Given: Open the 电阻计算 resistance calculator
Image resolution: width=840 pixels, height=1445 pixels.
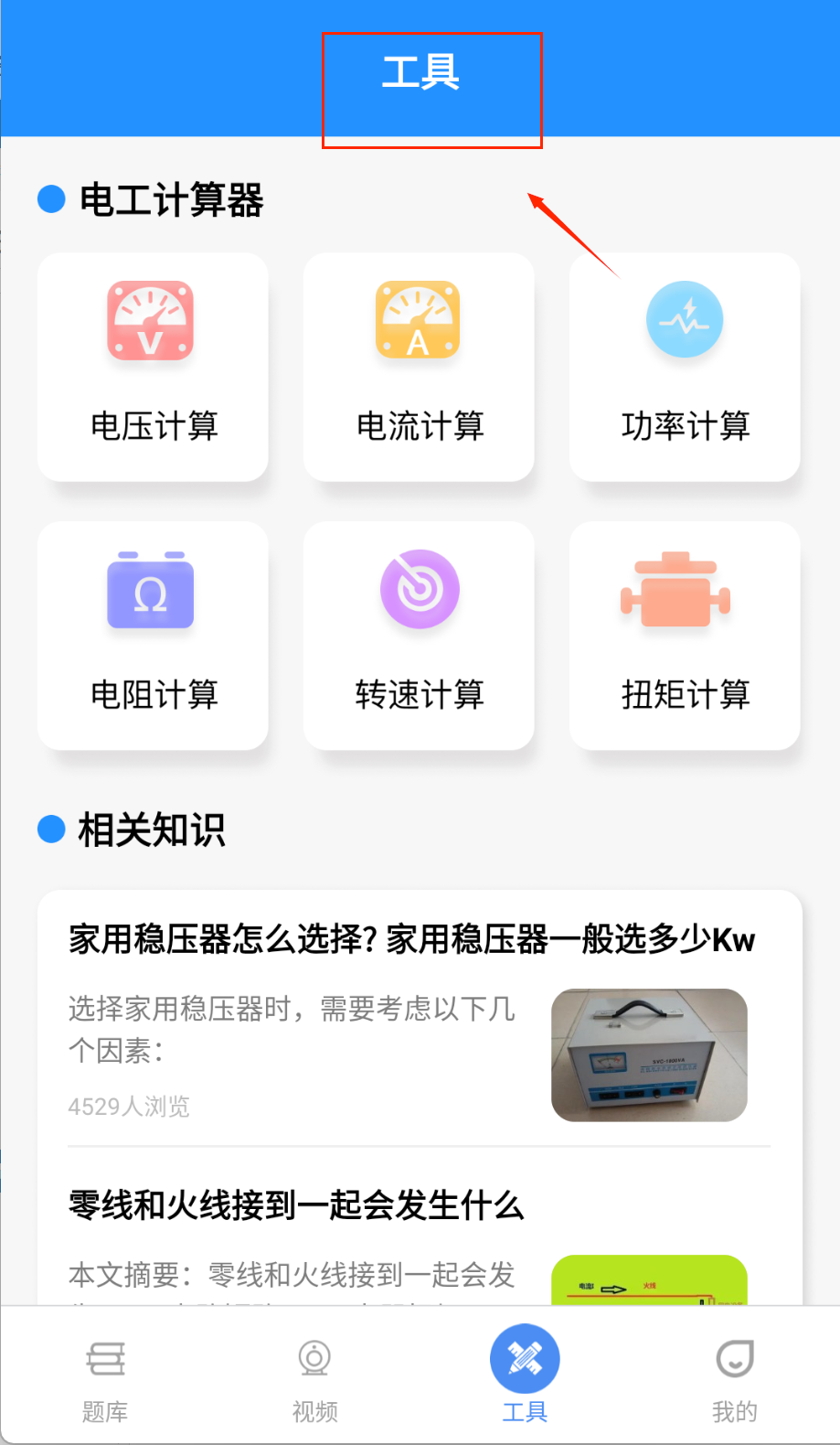Looking at the screenshot, I should pos(153,635).
